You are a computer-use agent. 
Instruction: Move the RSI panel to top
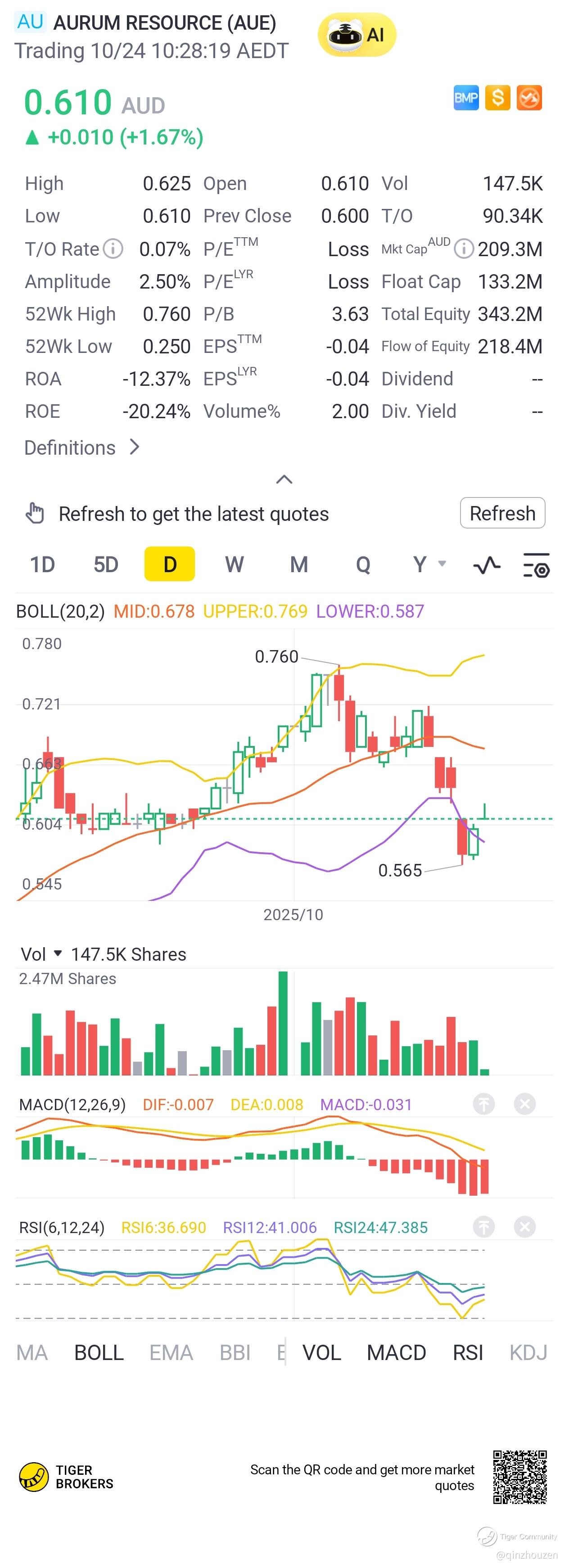pos(484,1226)
